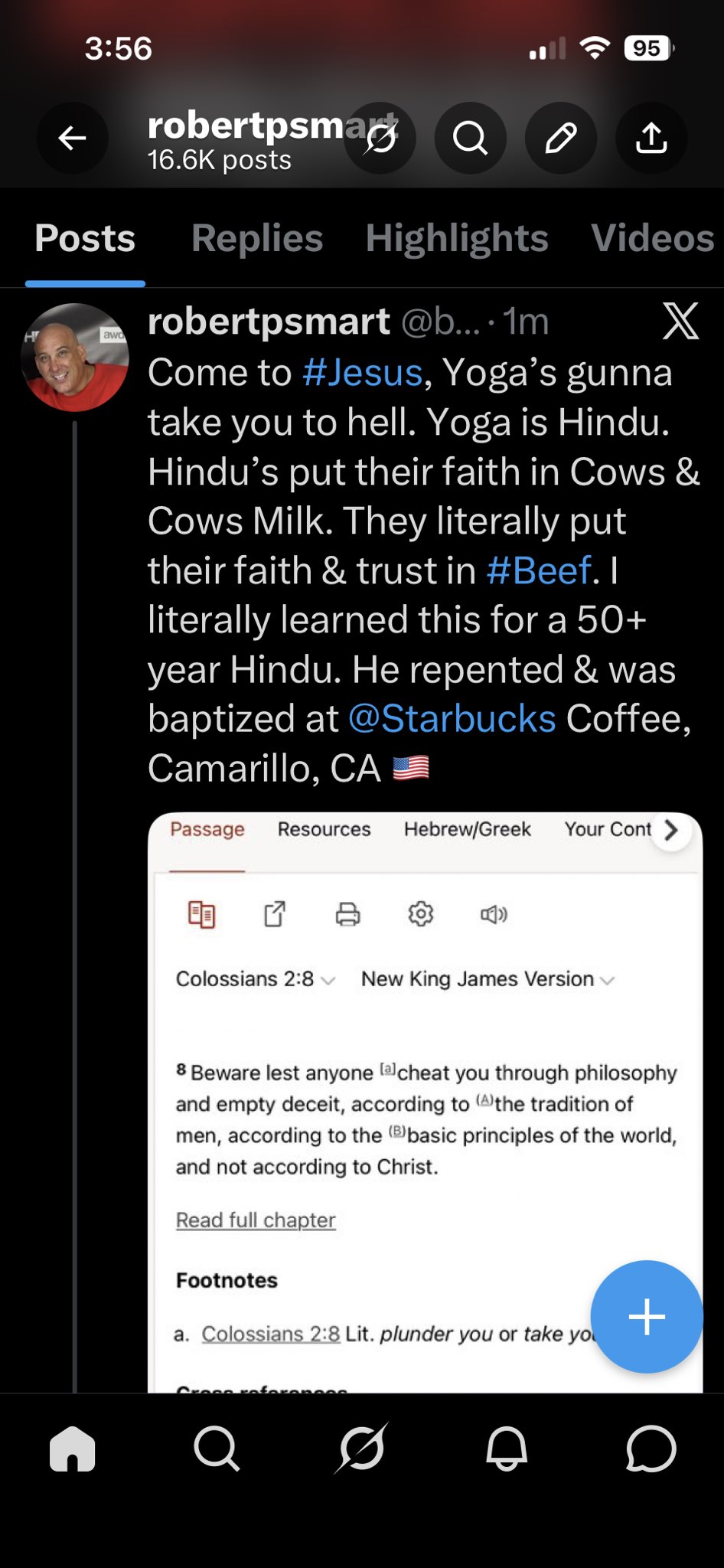Tap the X icon on the post
Screen dimensions: 724x1568
[x=680, y=321]
